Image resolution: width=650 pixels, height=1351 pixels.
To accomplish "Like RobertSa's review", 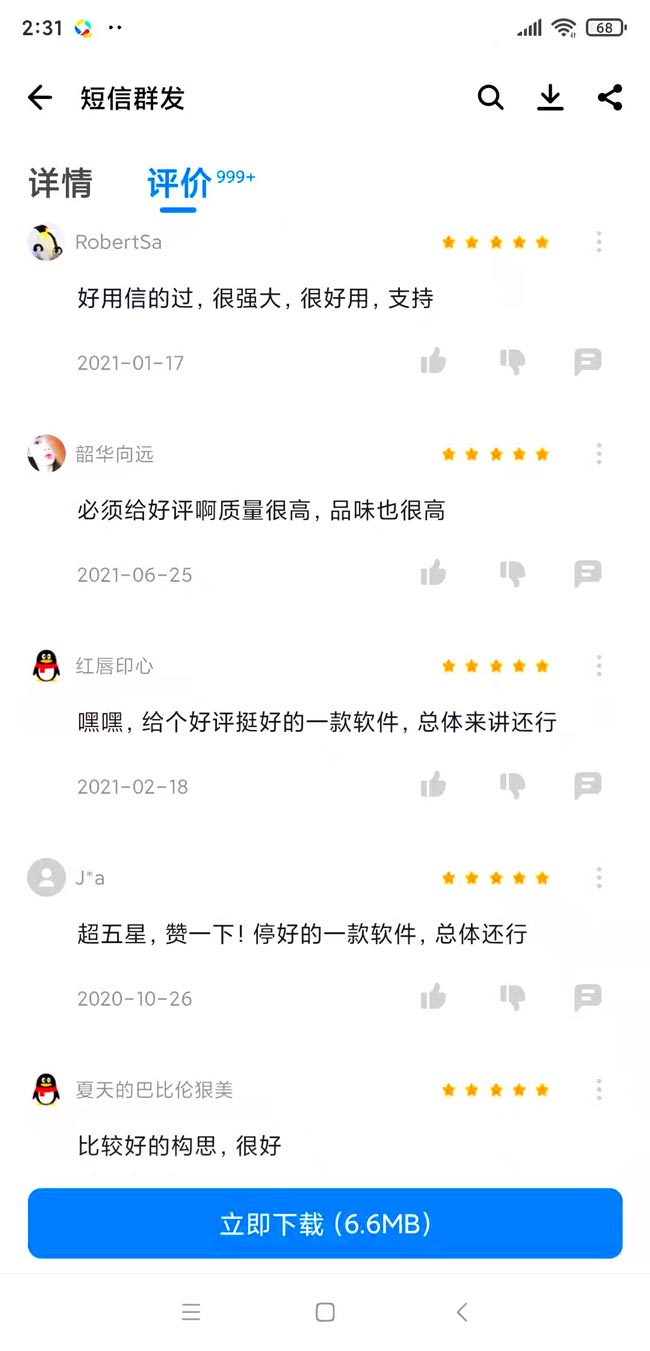I will point(433,361).
